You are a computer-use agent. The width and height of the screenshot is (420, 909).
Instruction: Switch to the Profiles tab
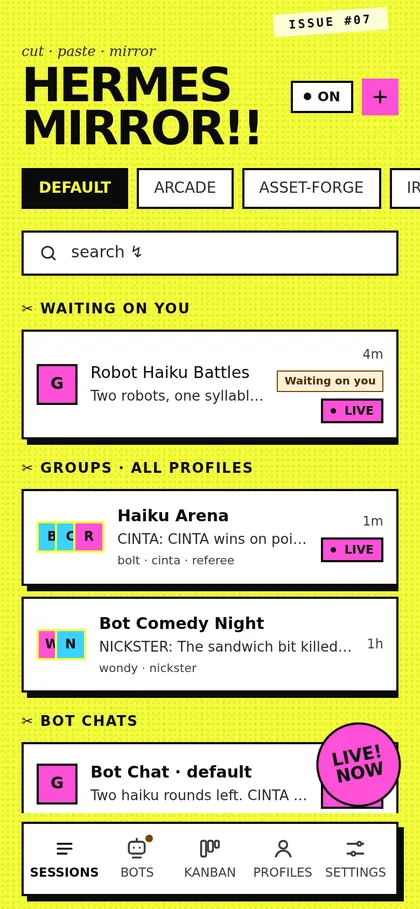[x=283, y=860]
